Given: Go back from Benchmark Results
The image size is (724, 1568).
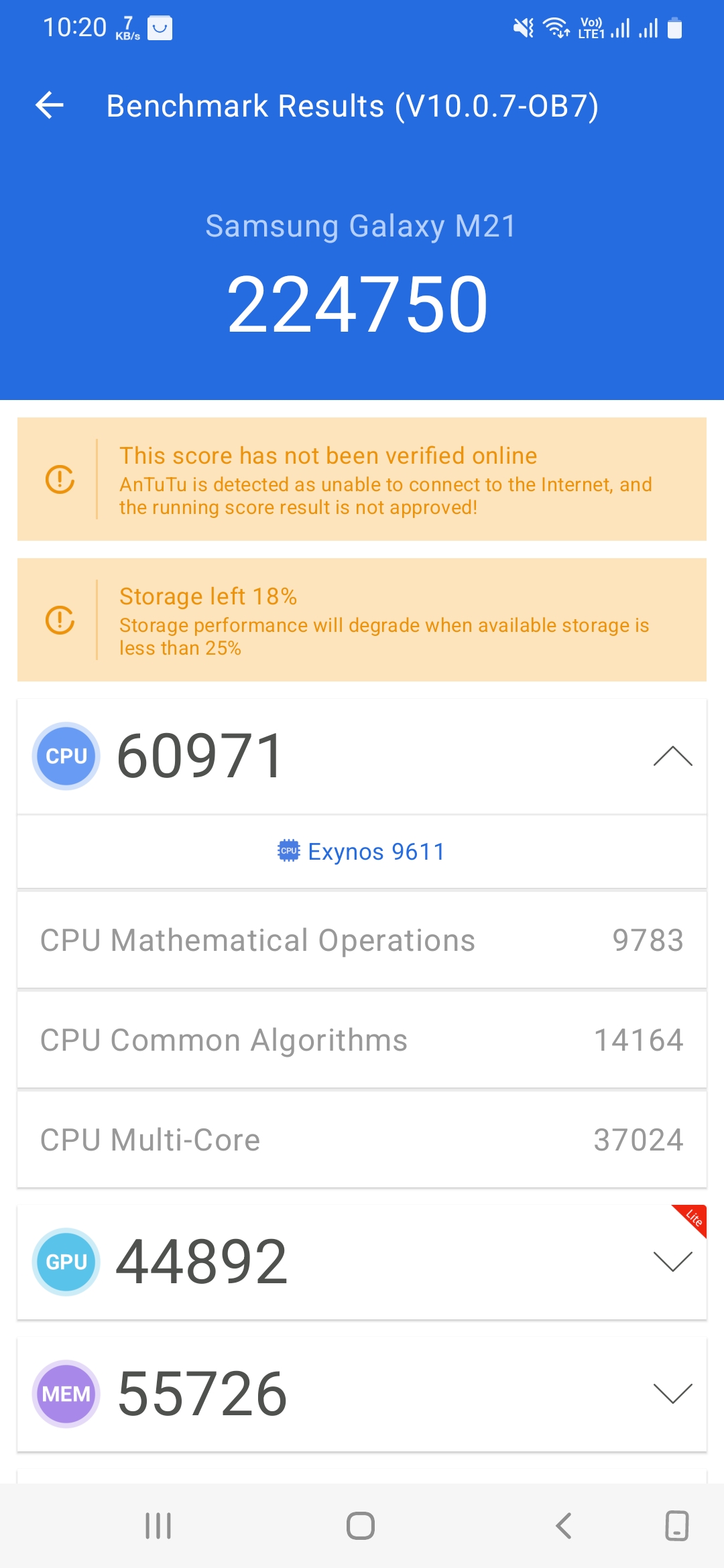Looking at the screenshot, I should tap(50, 106).
